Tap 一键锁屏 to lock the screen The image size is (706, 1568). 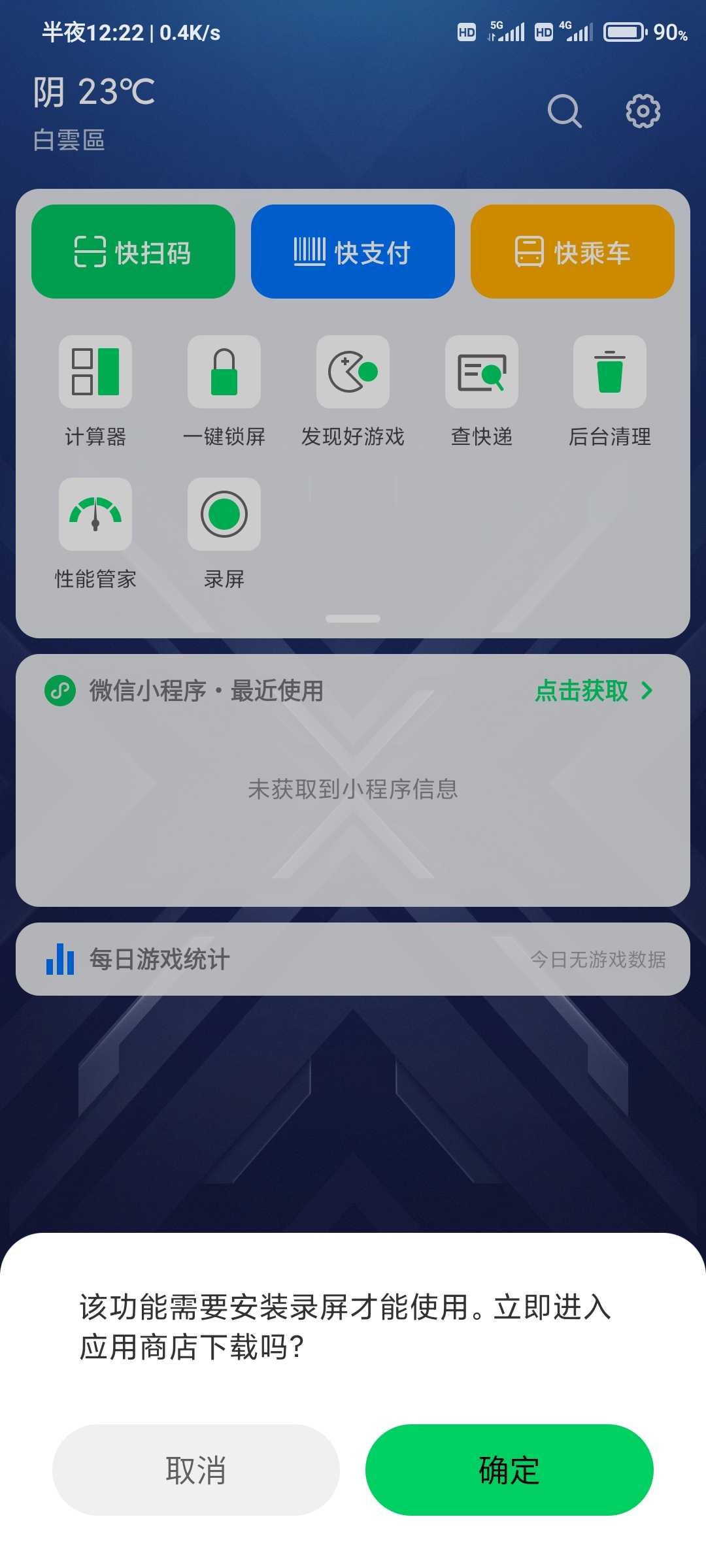(x=224, y=391)
